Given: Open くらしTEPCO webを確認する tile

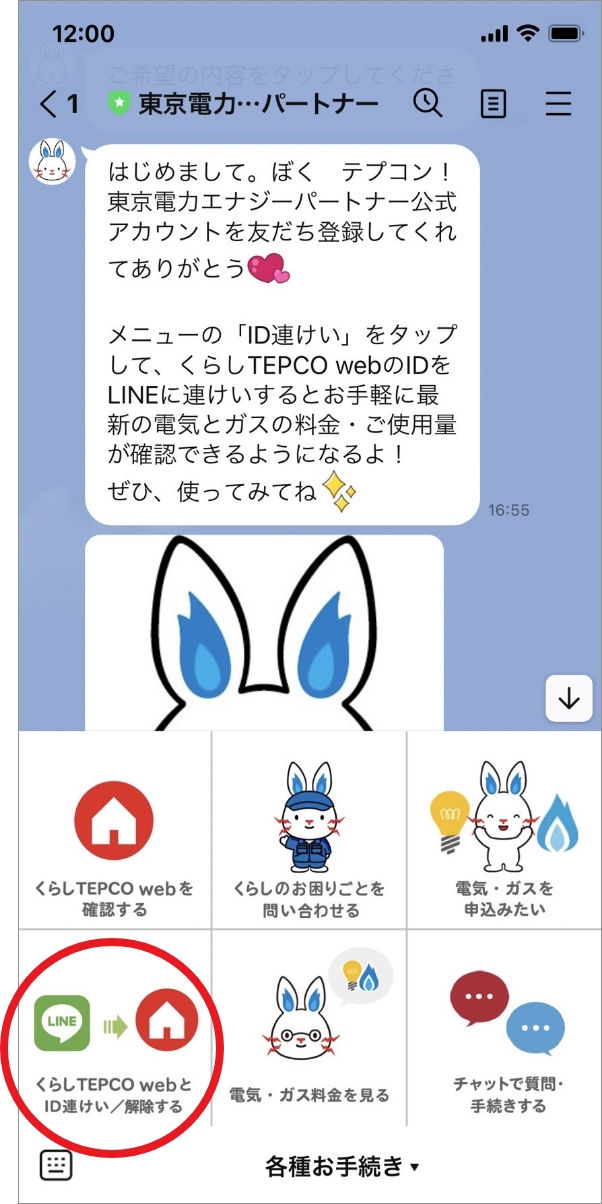Looking at the screenshot, I should pos(114,829).
